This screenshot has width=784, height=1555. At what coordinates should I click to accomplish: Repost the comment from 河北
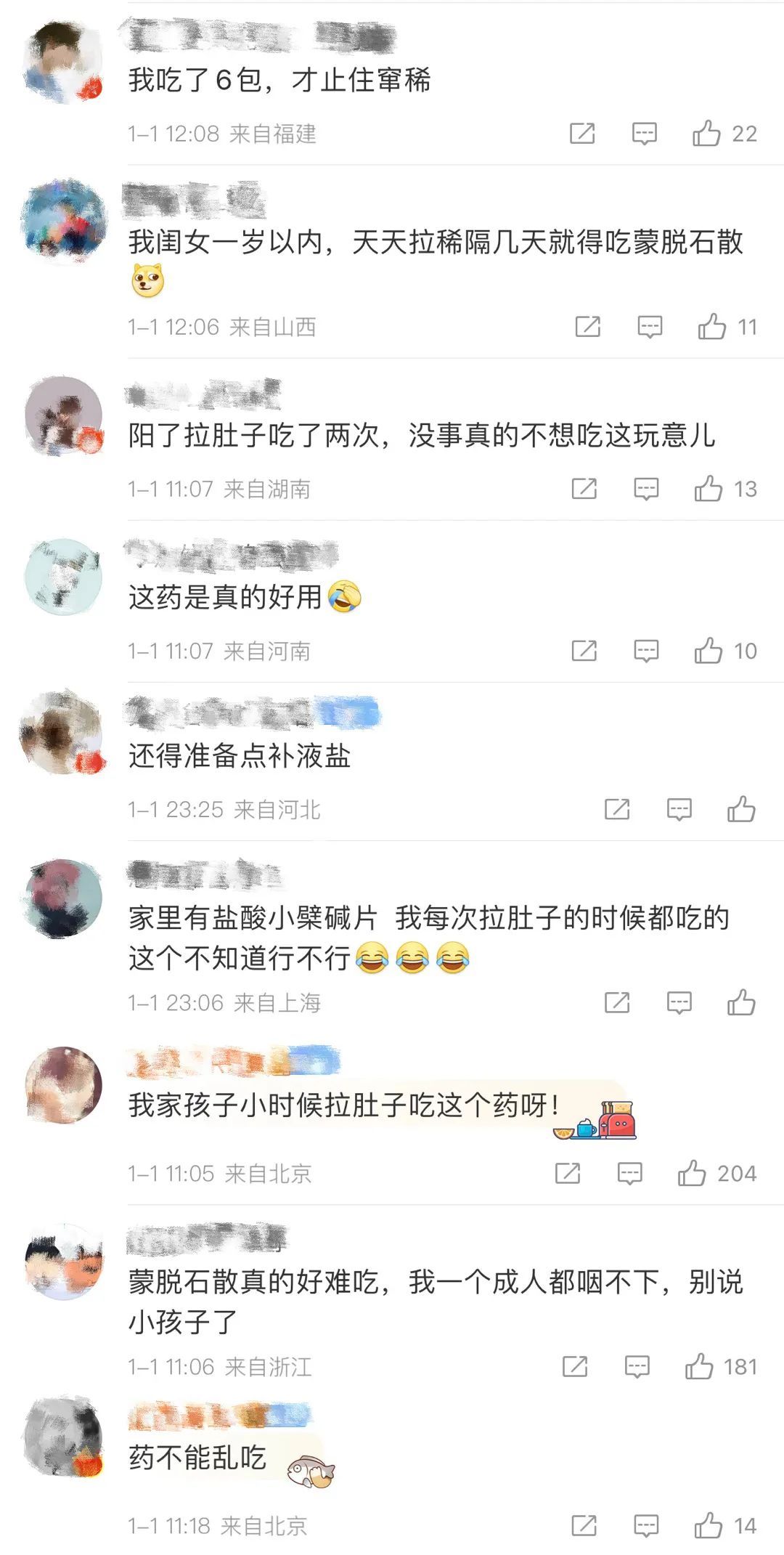point(617,809)
